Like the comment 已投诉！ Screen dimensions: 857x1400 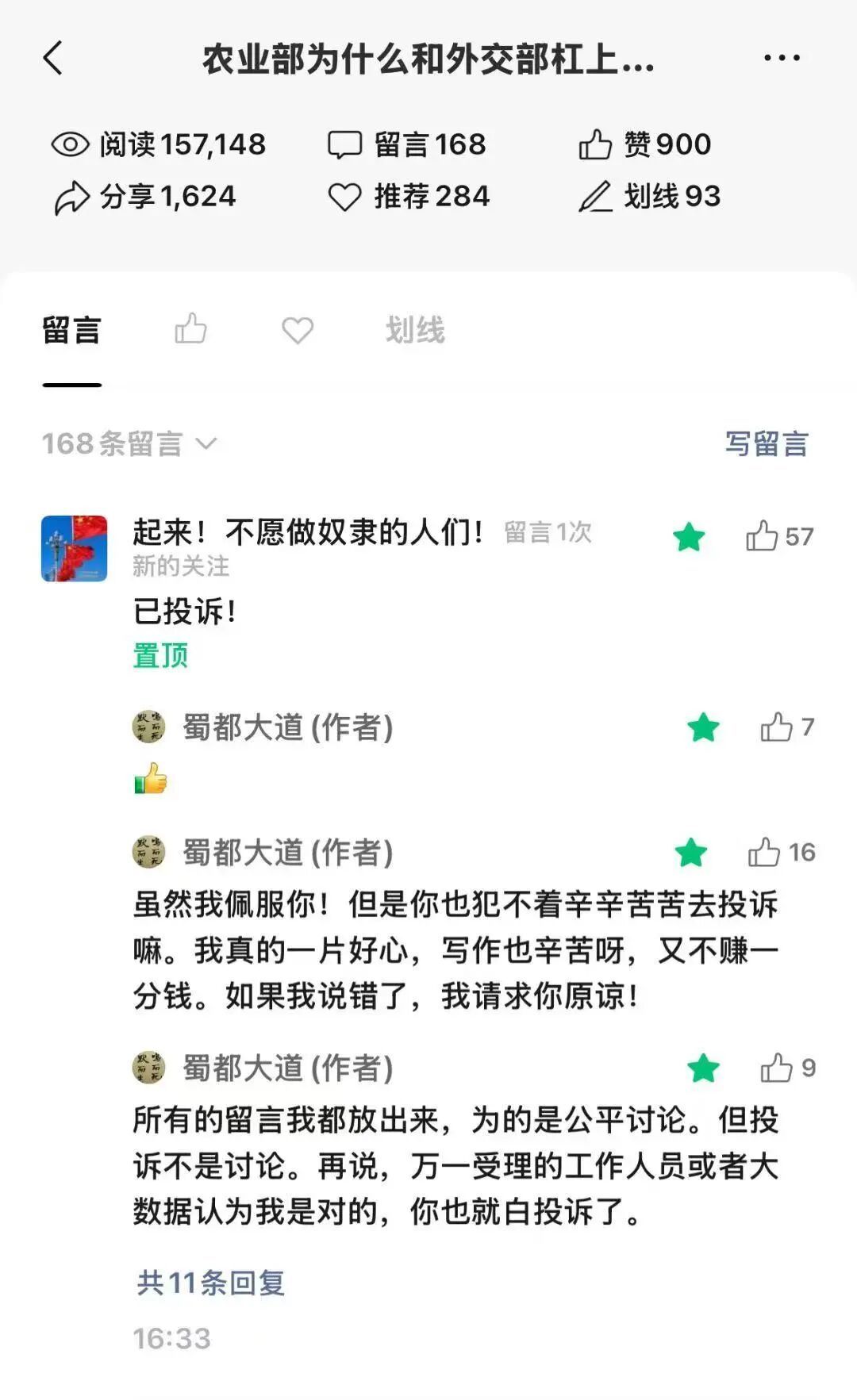[x=762, y=536]
